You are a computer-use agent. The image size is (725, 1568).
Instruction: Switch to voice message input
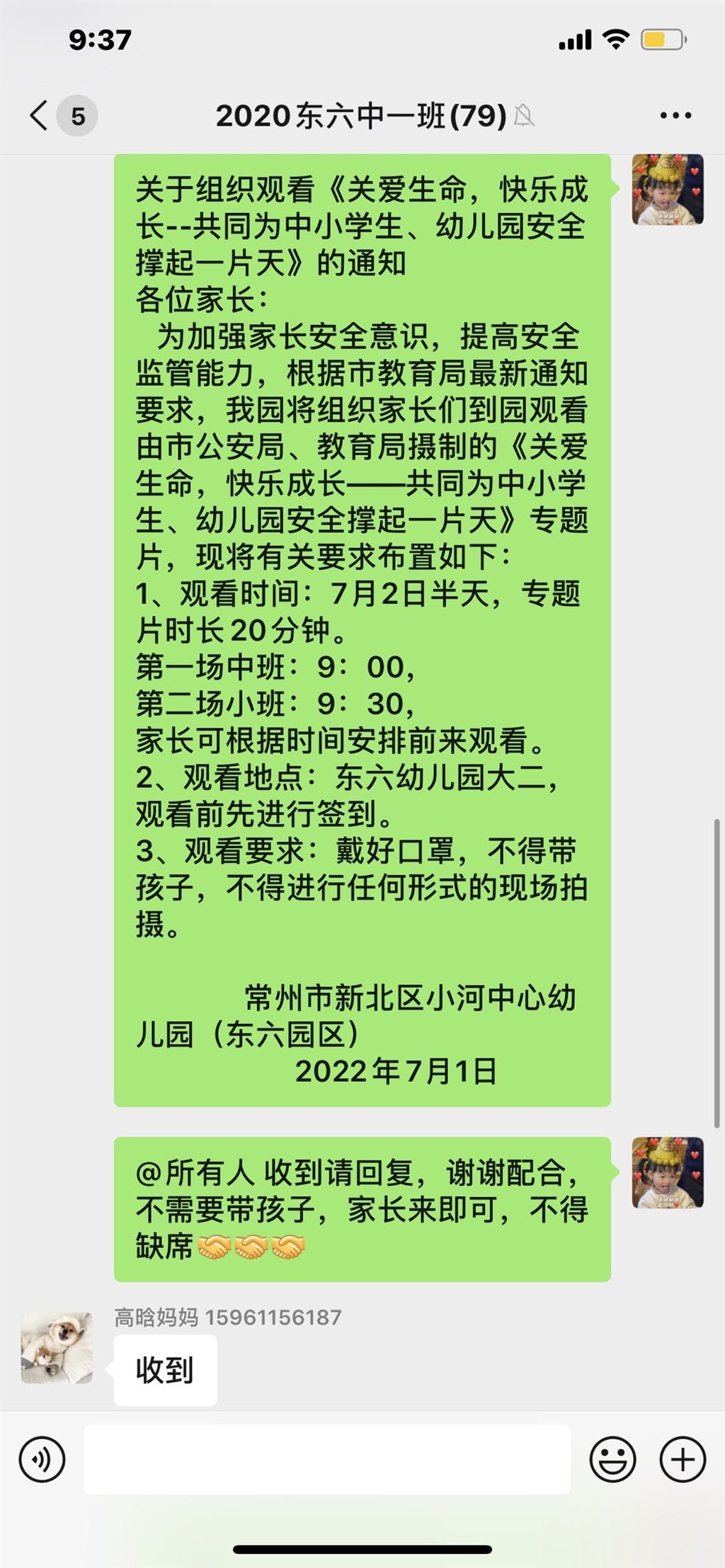[42, 1459]
